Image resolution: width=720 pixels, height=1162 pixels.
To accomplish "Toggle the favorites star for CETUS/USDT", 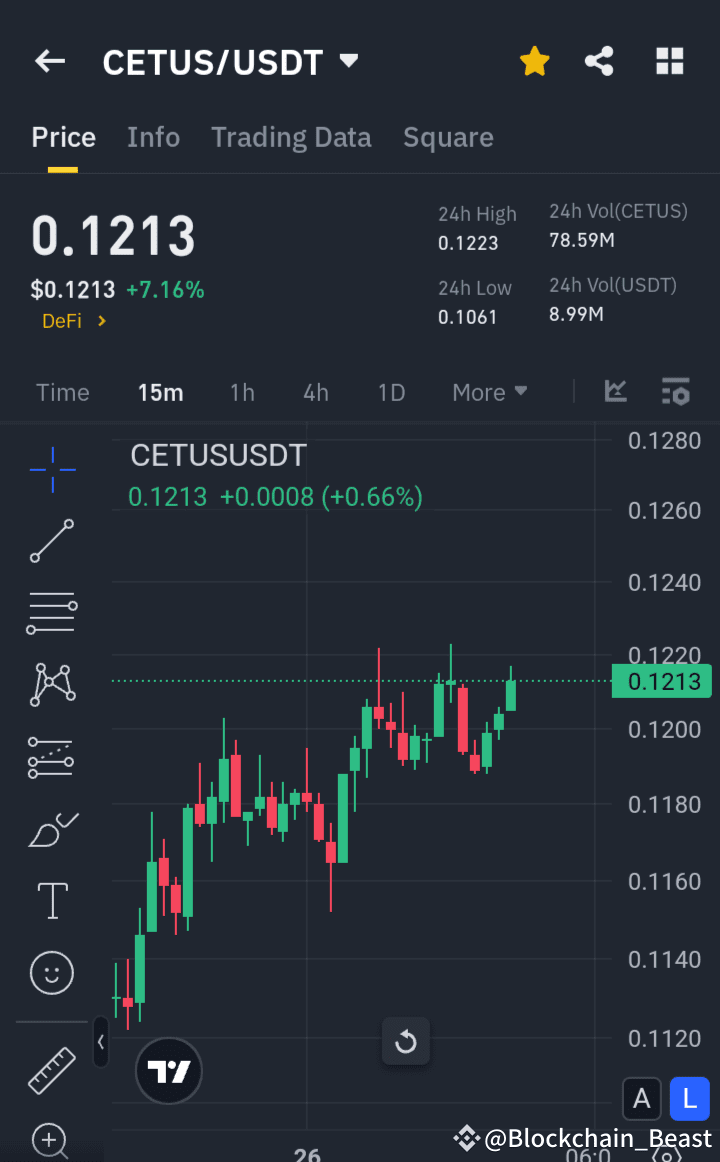I will tap(534, 61).
